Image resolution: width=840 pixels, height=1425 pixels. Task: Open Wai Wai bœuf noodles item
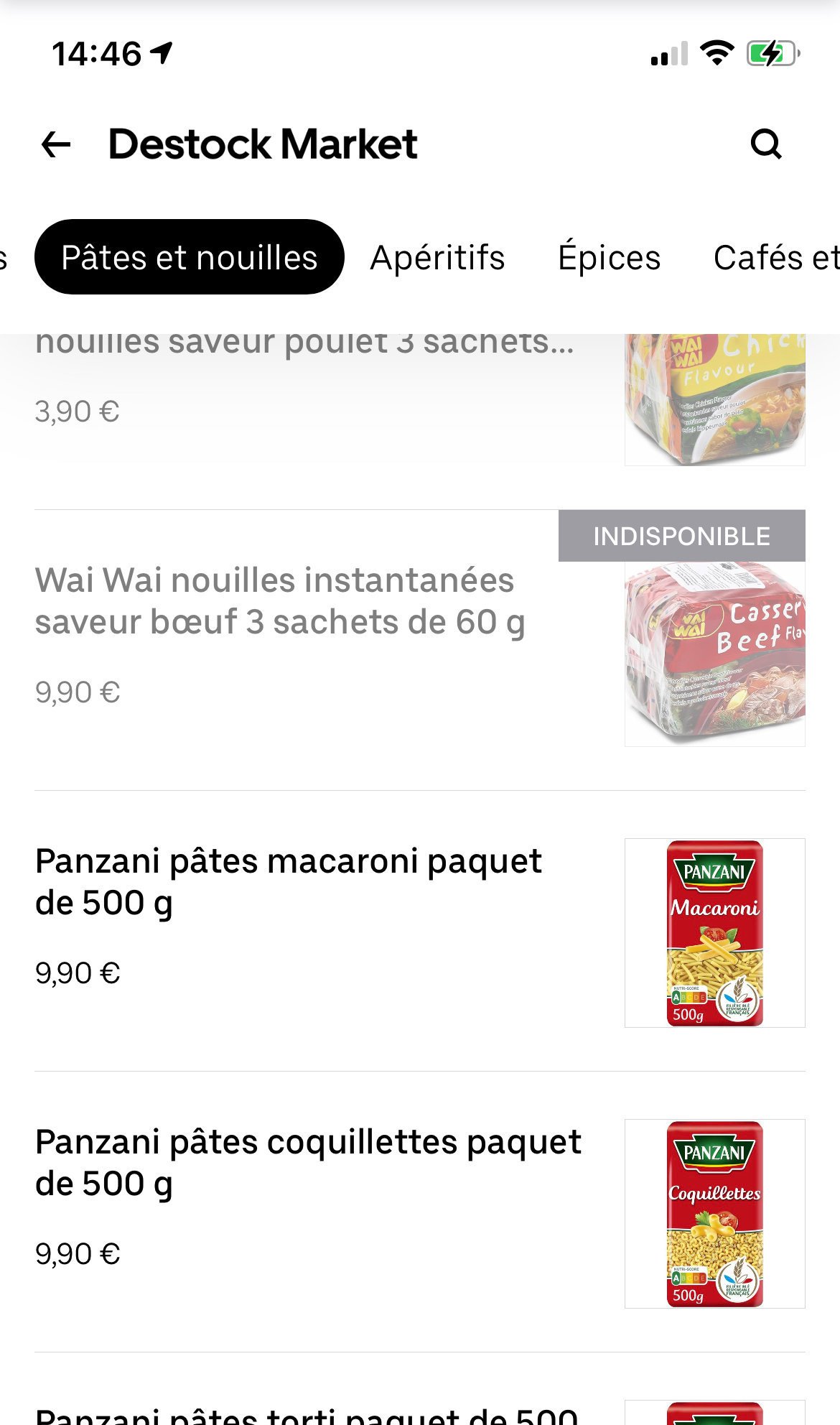[280, 602]
